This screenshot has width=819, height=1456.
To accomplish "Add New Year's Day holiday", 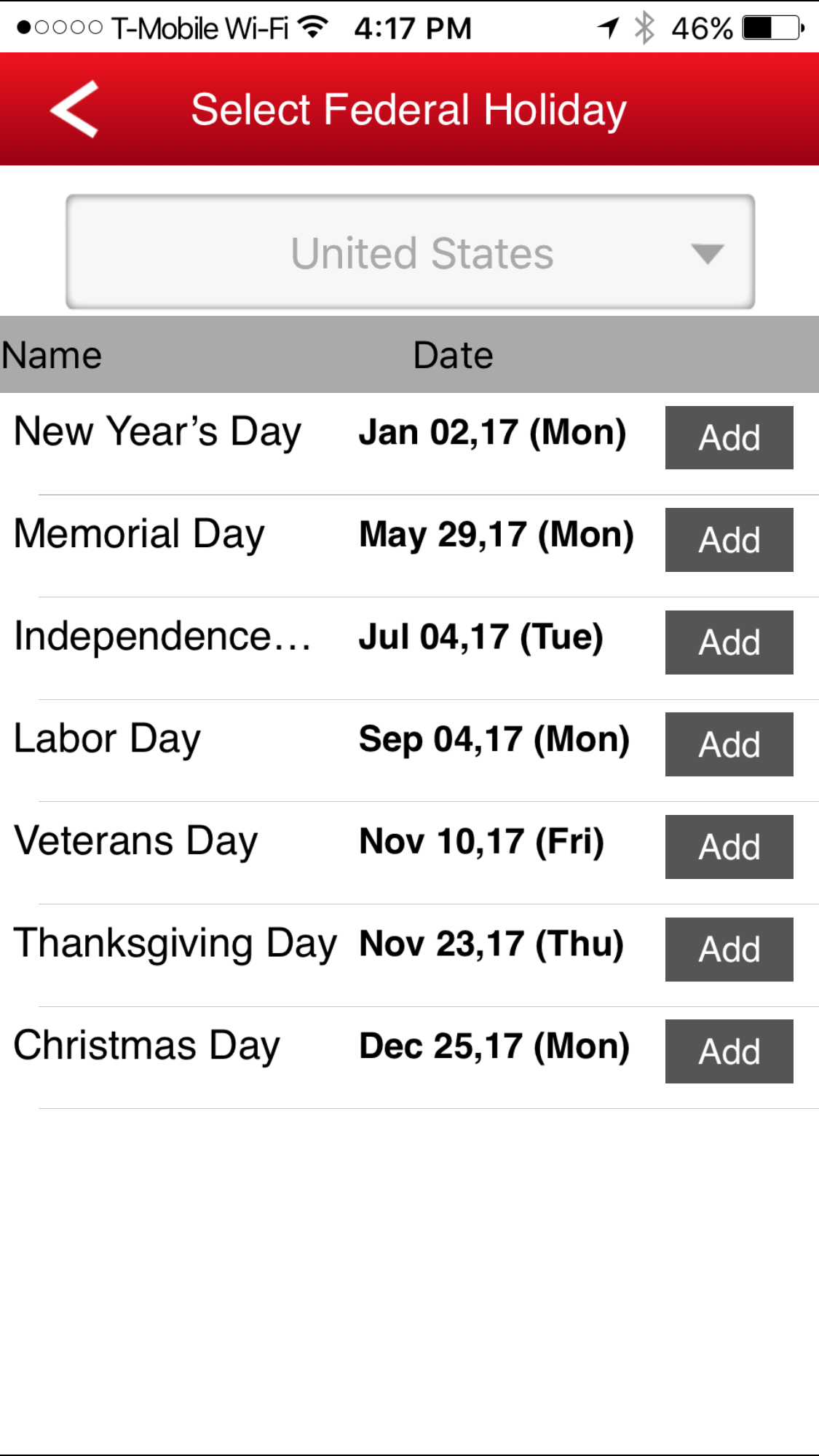I will click(729, 438).
